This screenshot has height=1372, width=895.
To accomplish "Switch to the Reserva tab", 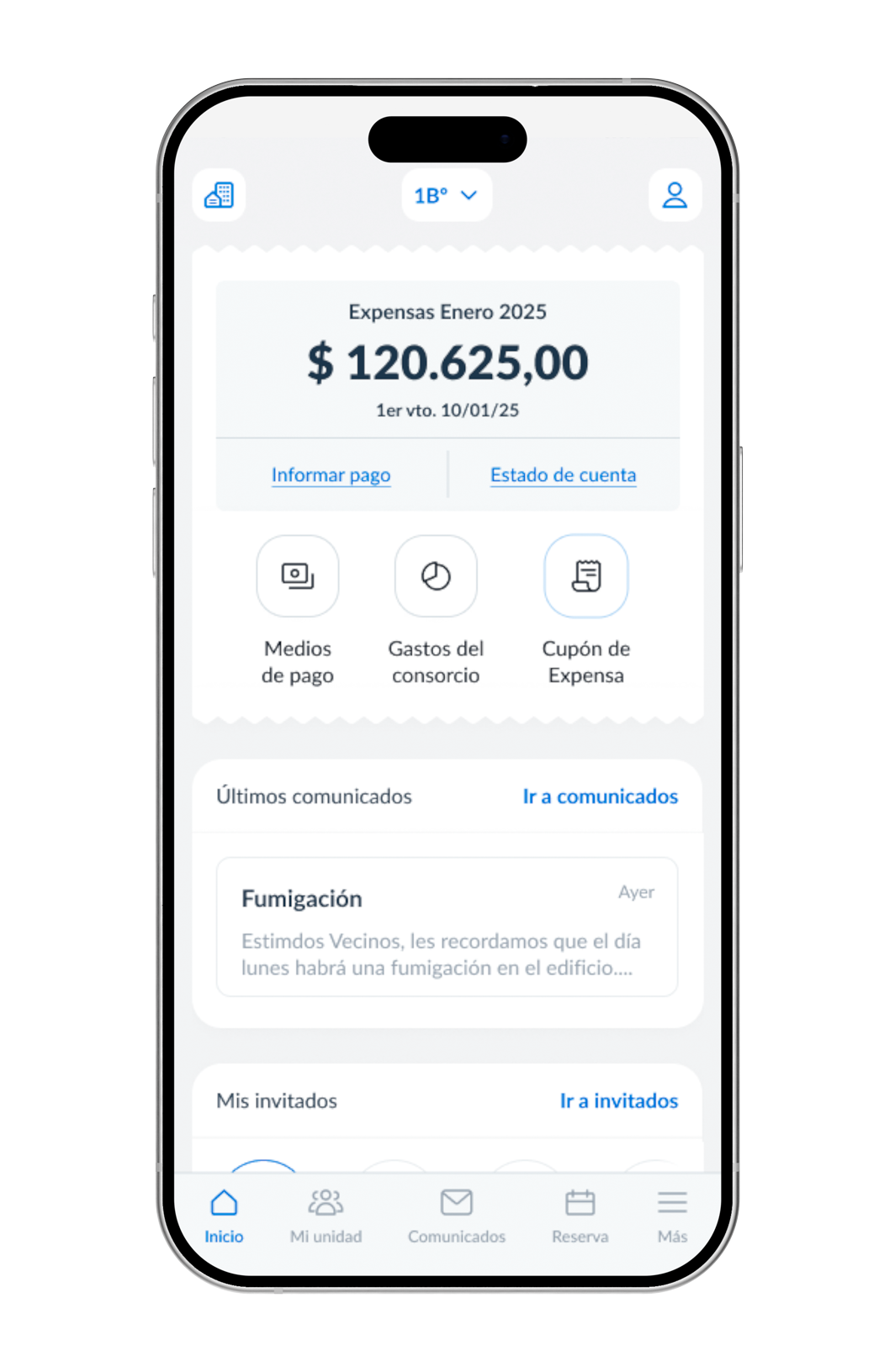I will [x=580, y=1216].
